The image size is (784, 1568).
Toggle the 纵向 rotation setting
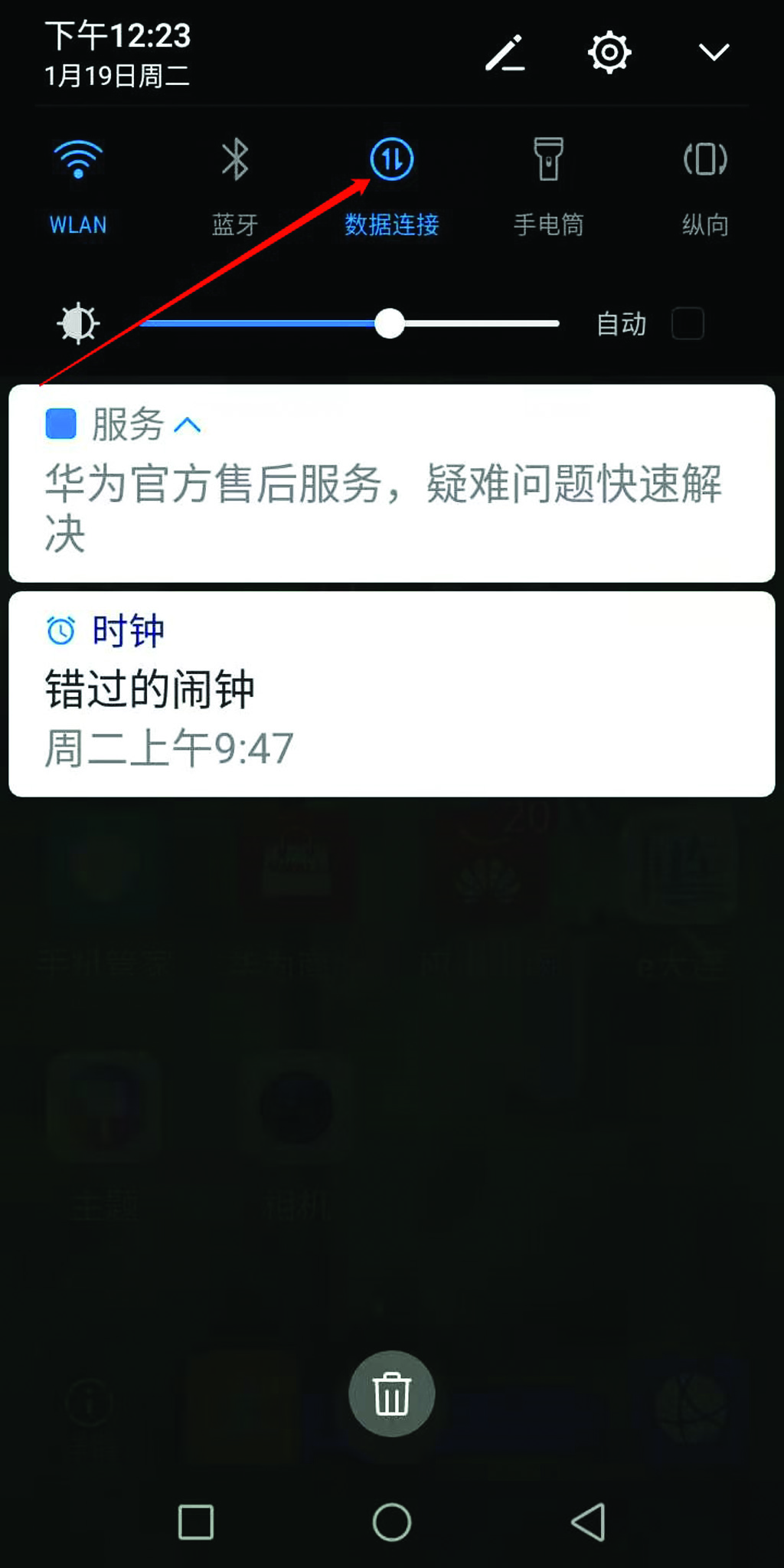click(x=704, y=161)
